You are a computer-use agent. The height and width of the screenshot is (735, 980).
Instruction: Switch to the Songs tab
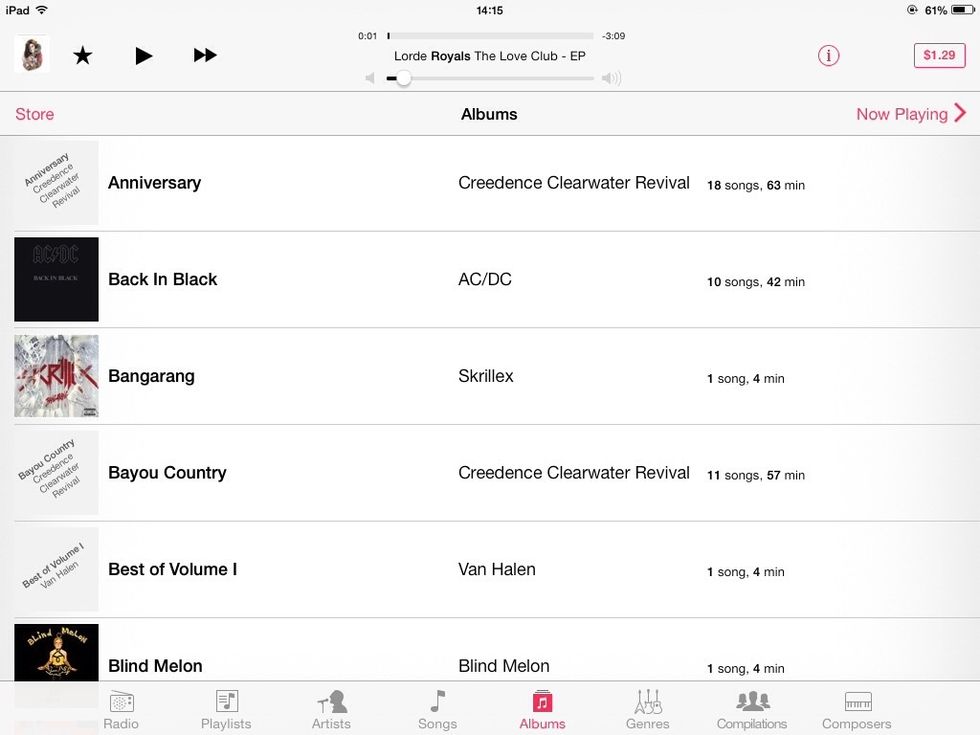coord(437,709)
